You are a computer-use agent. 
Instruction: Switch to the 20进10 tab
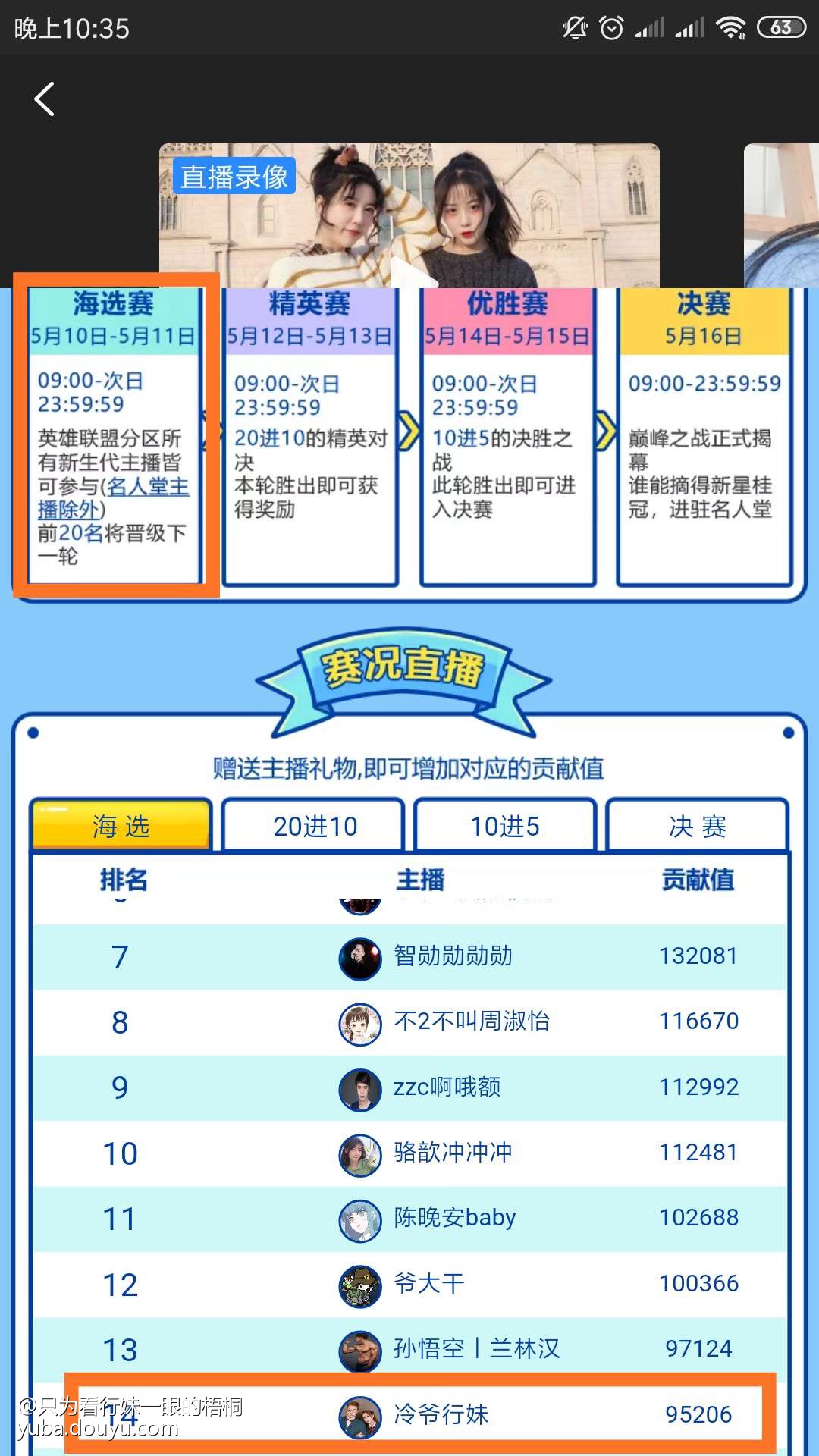(314, 826)
